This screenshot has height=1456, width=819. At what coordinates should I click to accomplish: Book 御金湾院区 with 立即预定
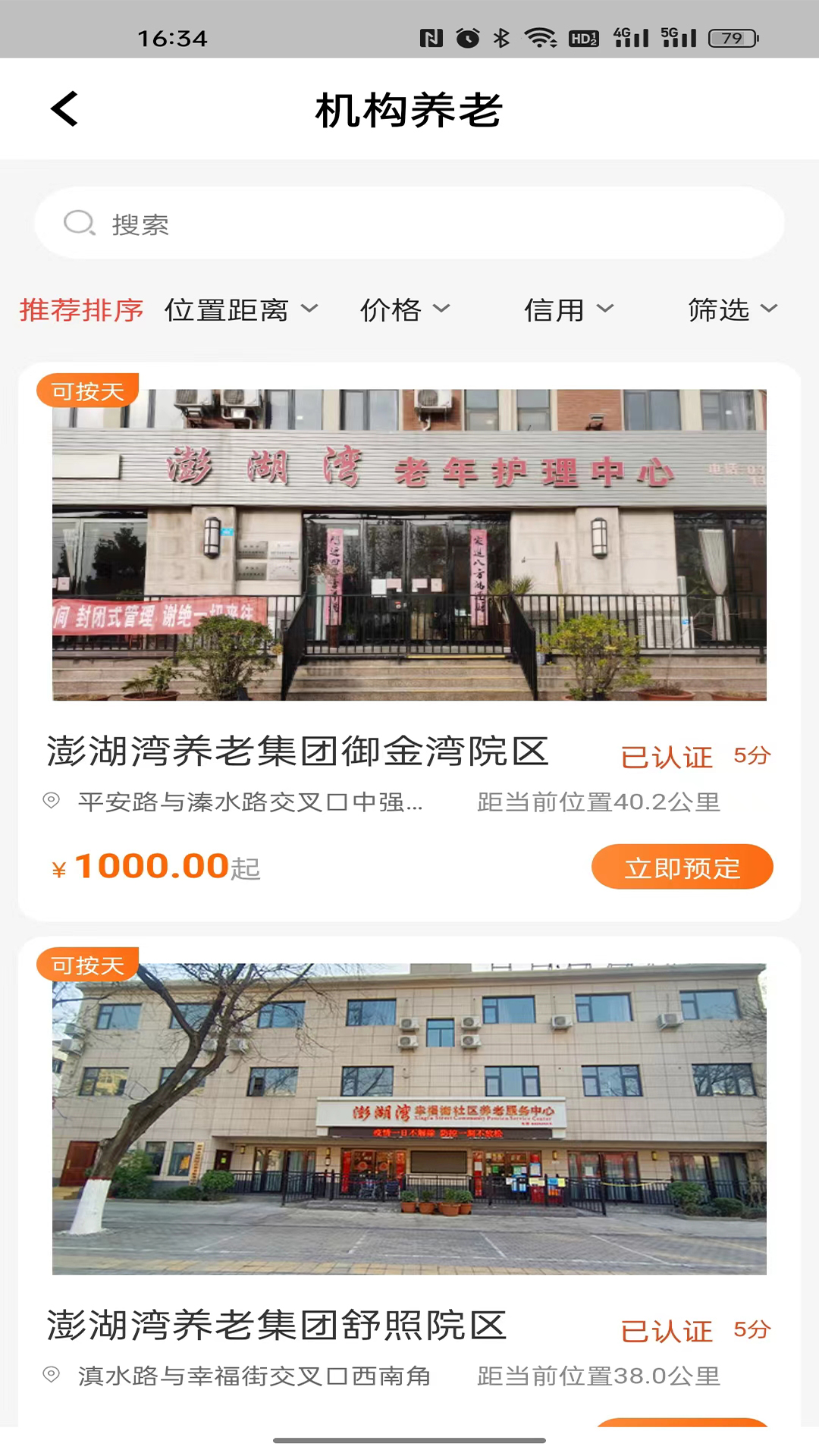[682, 867]
